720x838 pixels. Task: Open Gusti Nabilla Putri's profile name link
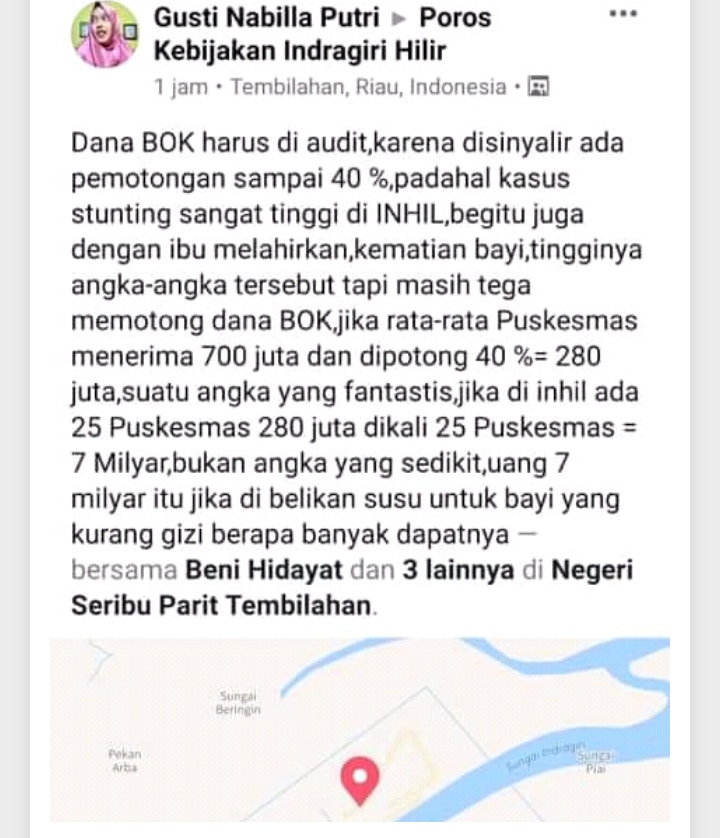266,17
